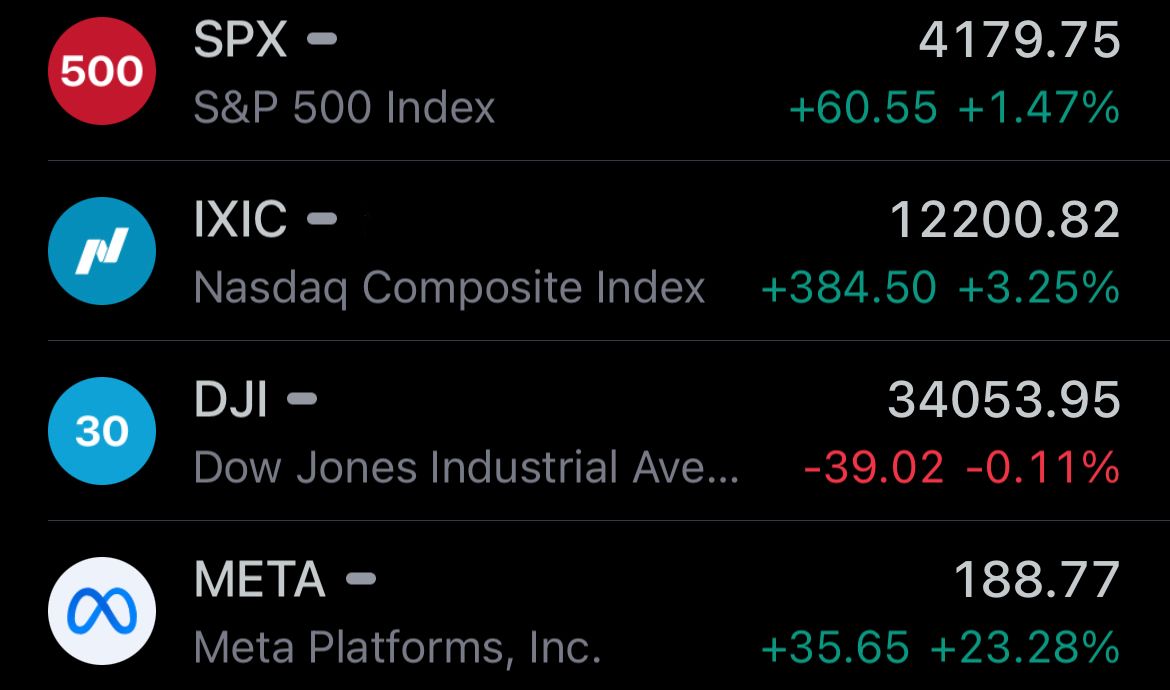The width and height of the screenshot is (1170, 690).
Task: Open the IXIC Nasdaq Composite Index row
Action: 585,251
